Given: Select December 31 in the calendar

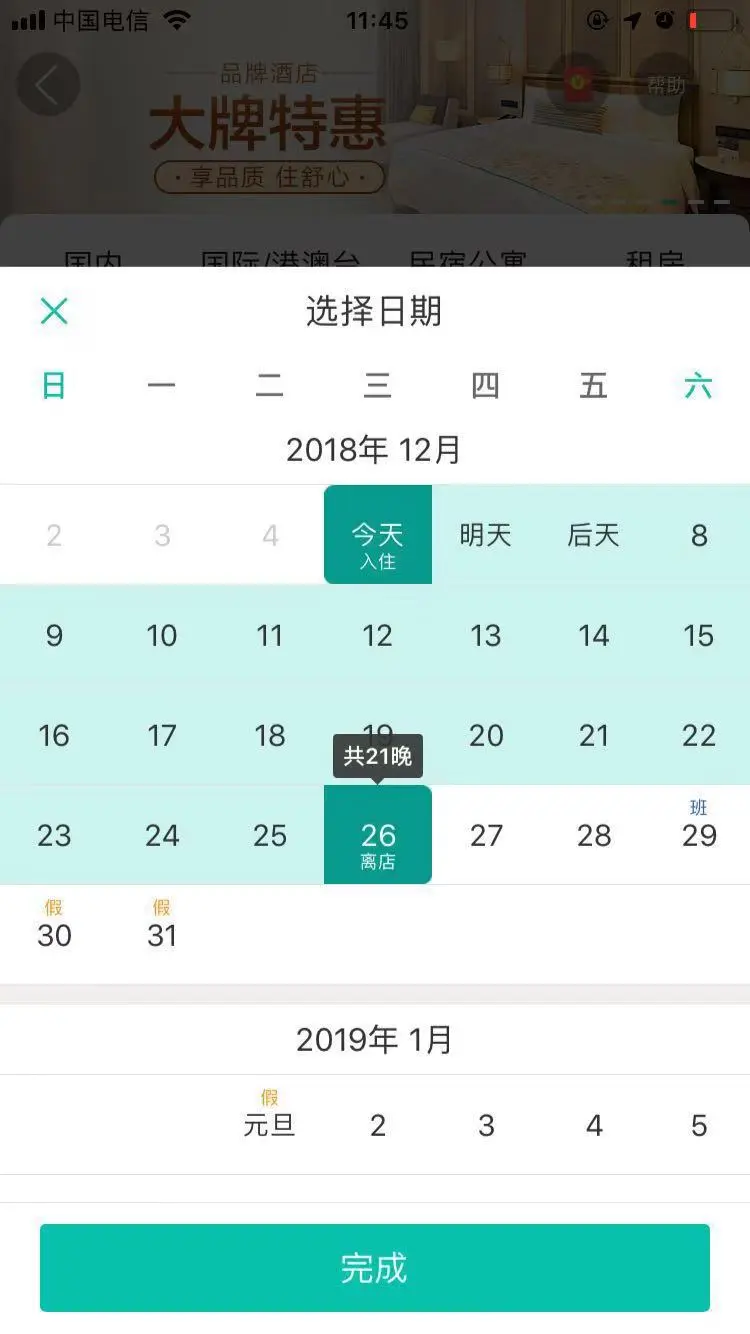Looking at the screenshot, I should pos(162,932).
